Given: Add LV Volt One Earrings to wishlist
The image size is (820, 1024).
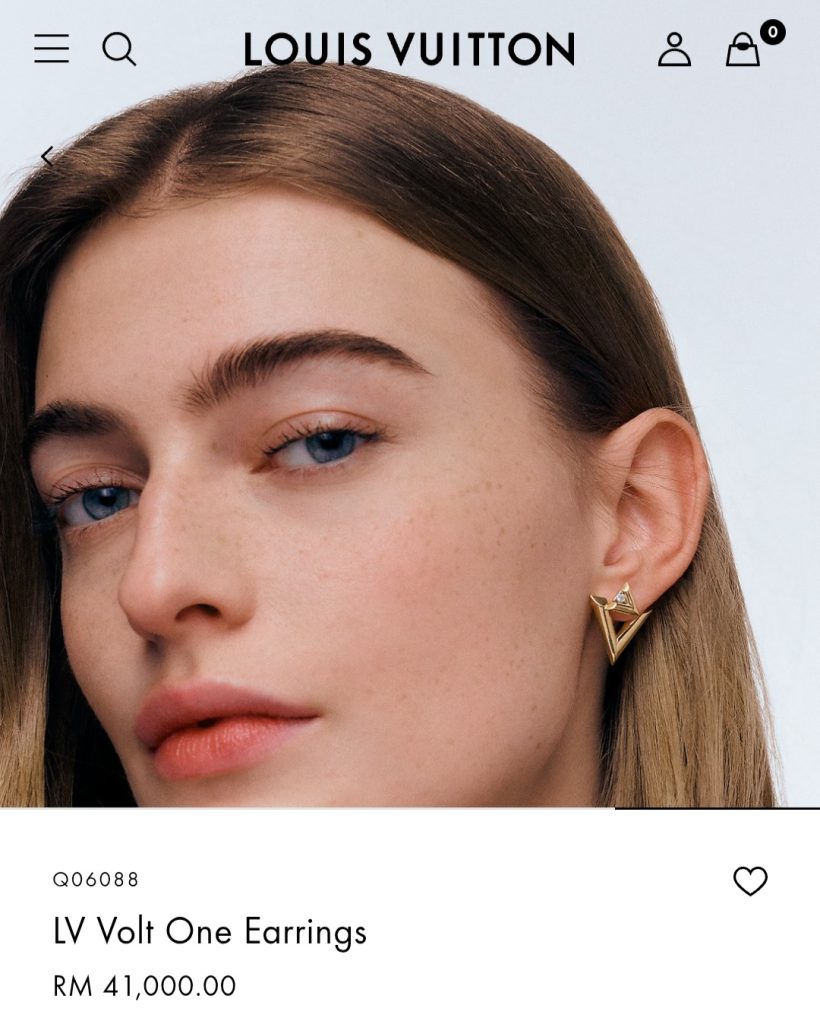Looking at the screenshot, I should [750, 880].
